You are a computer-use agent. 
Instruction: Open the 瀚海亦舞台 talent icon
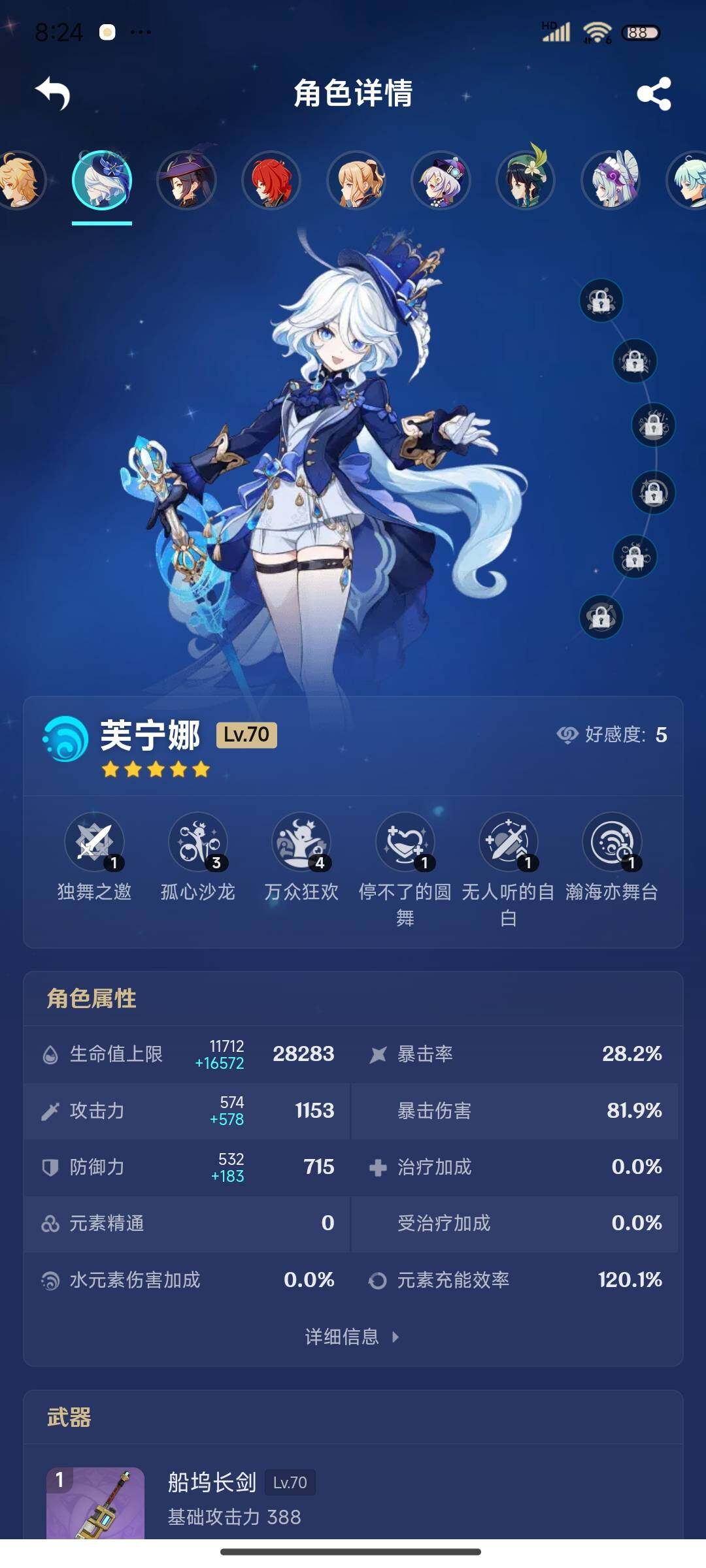[612, 842]
